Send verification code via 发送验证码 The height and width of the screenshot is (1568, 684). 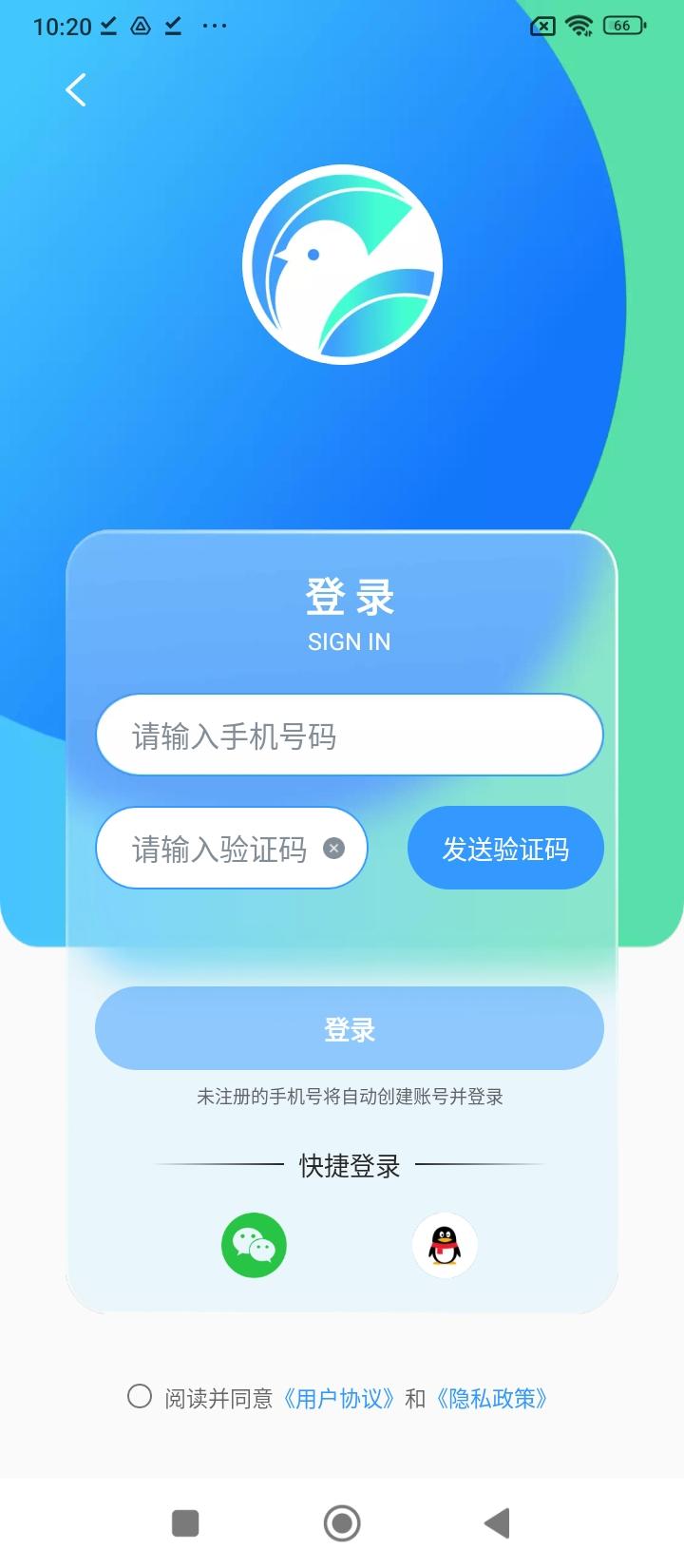505,848
